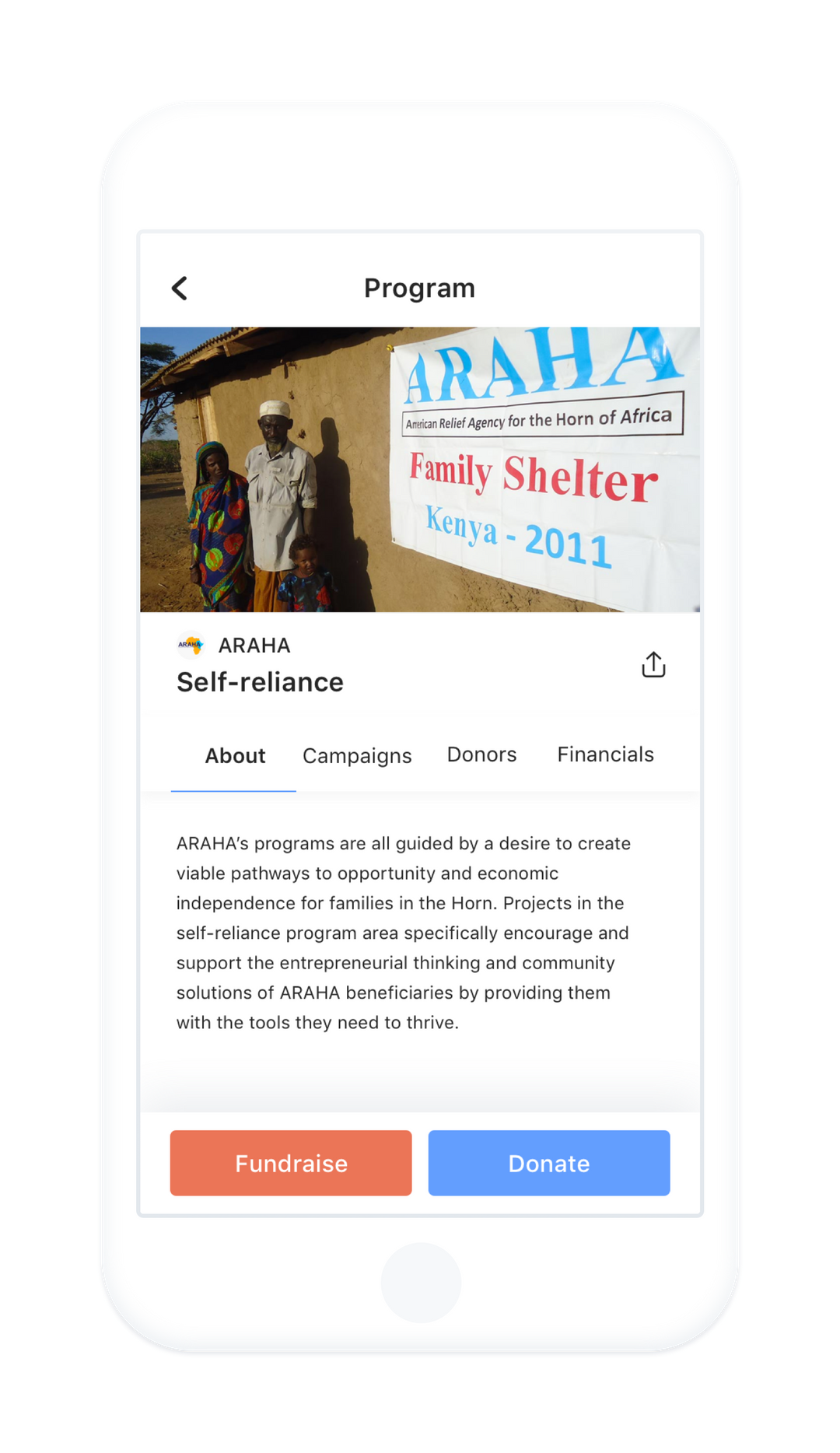Select the About tab

(235, 755)
